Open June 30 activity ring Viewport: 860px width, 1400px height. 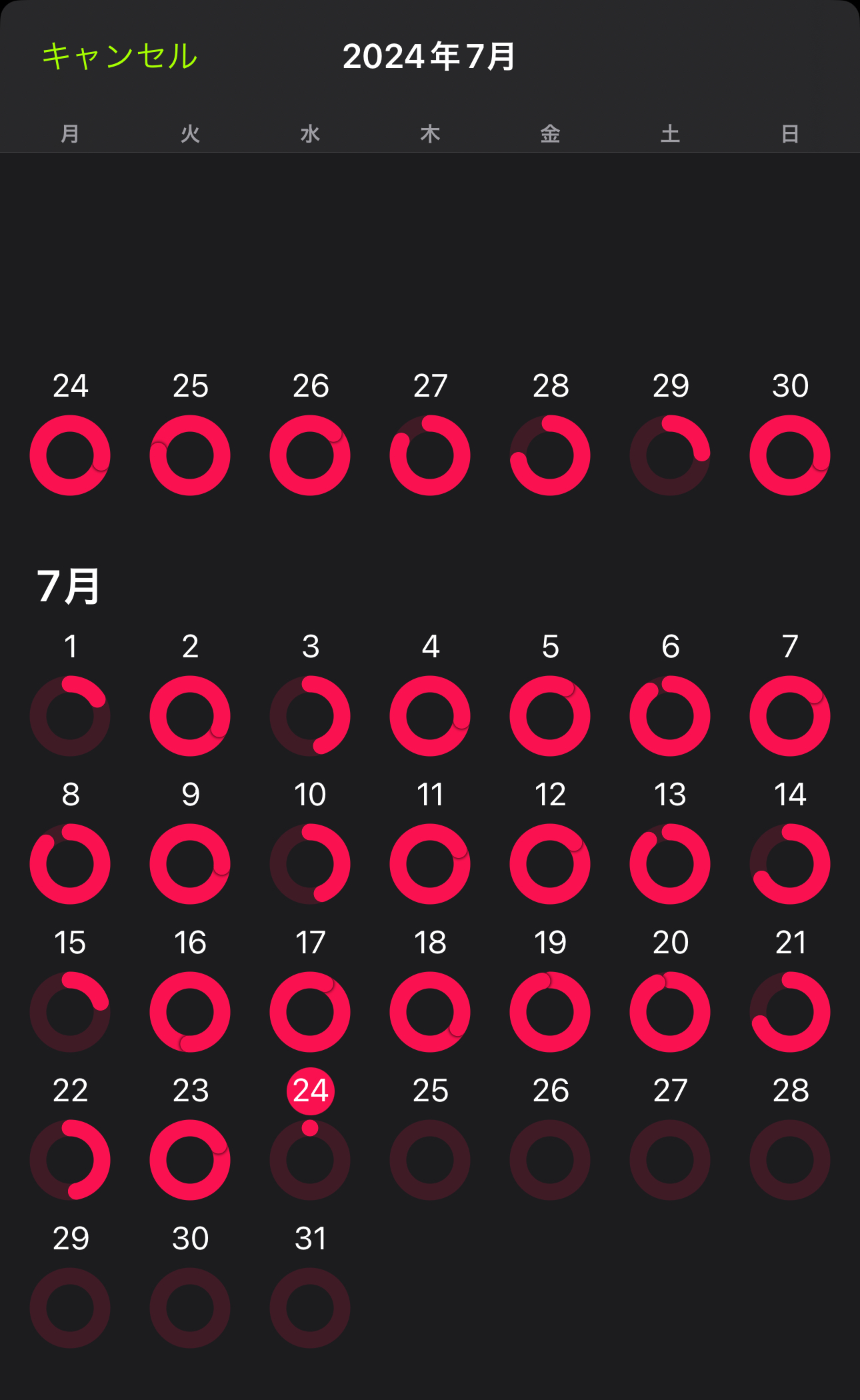(x=790, y=455)
